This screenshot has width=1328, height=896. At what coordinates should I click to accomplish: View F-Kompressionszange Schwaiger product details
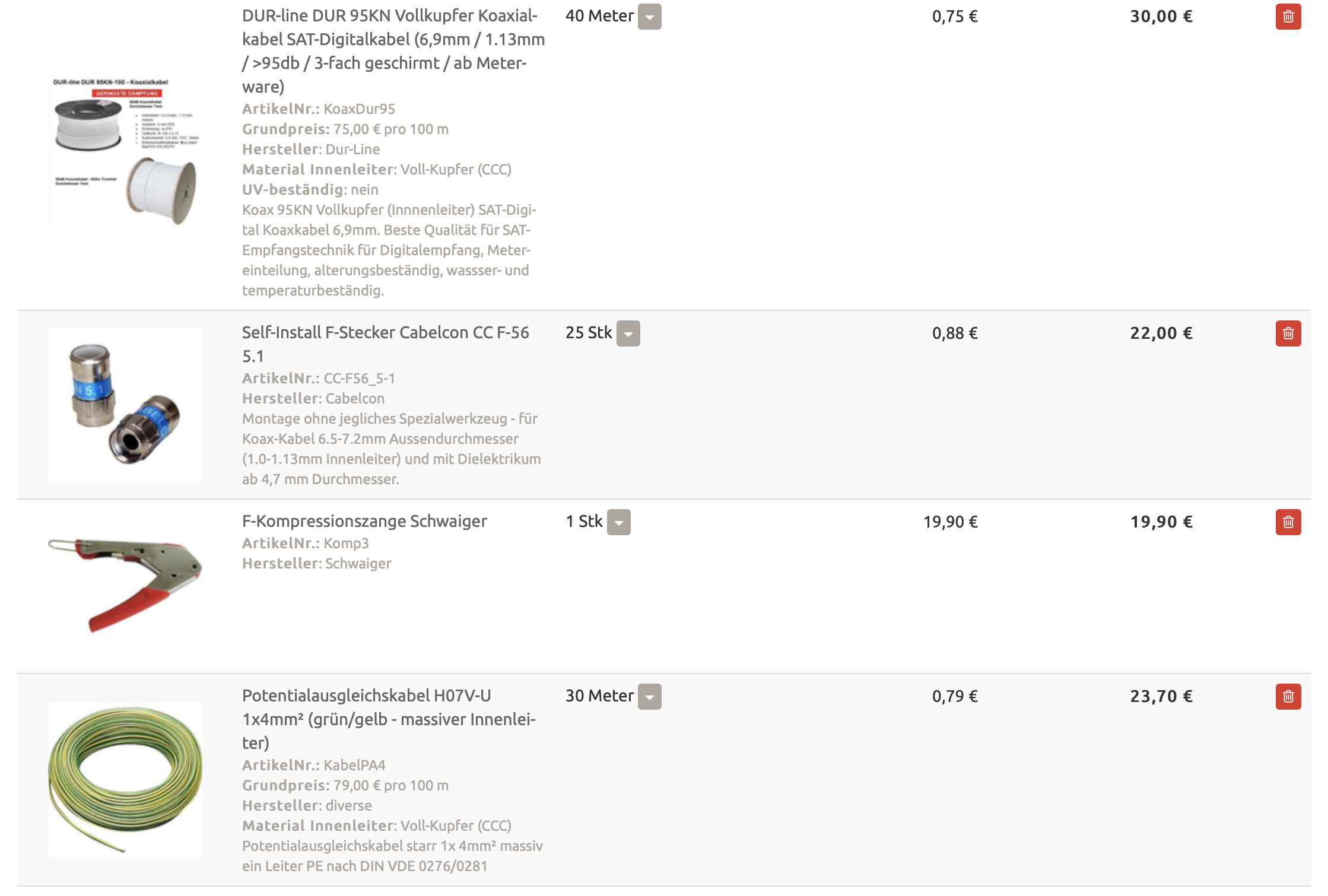[x=364, y=521]
